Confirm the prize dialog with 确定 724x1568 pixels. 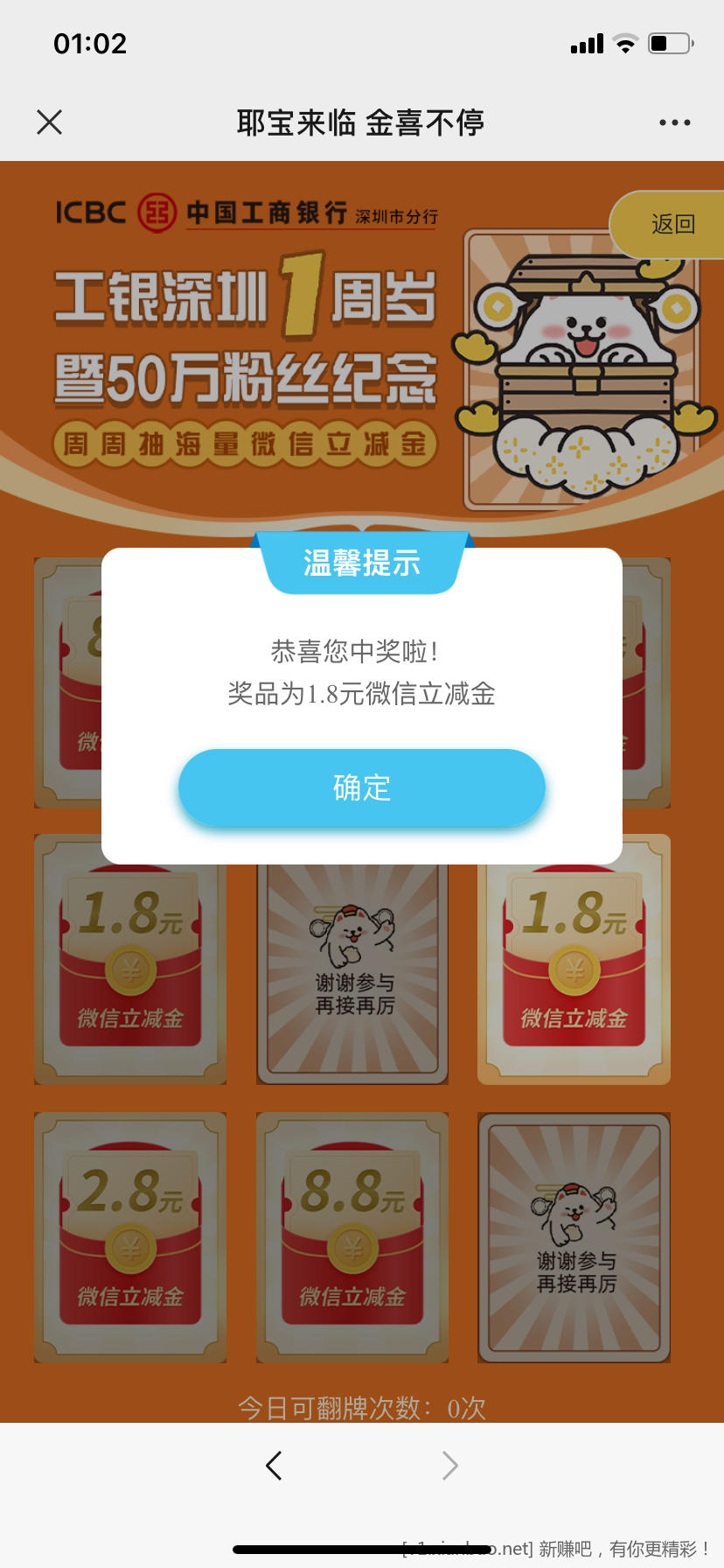pos(361,787)
